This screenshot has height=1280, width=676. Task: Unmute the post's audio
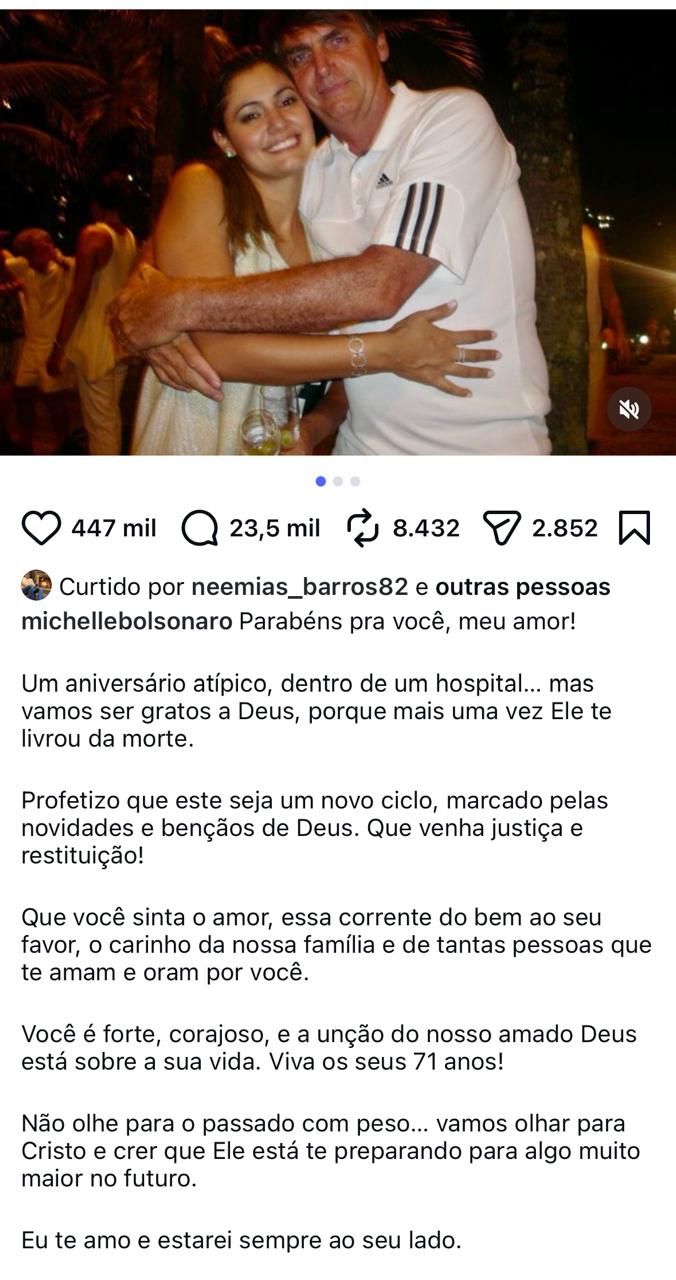(x=629, y=408)
